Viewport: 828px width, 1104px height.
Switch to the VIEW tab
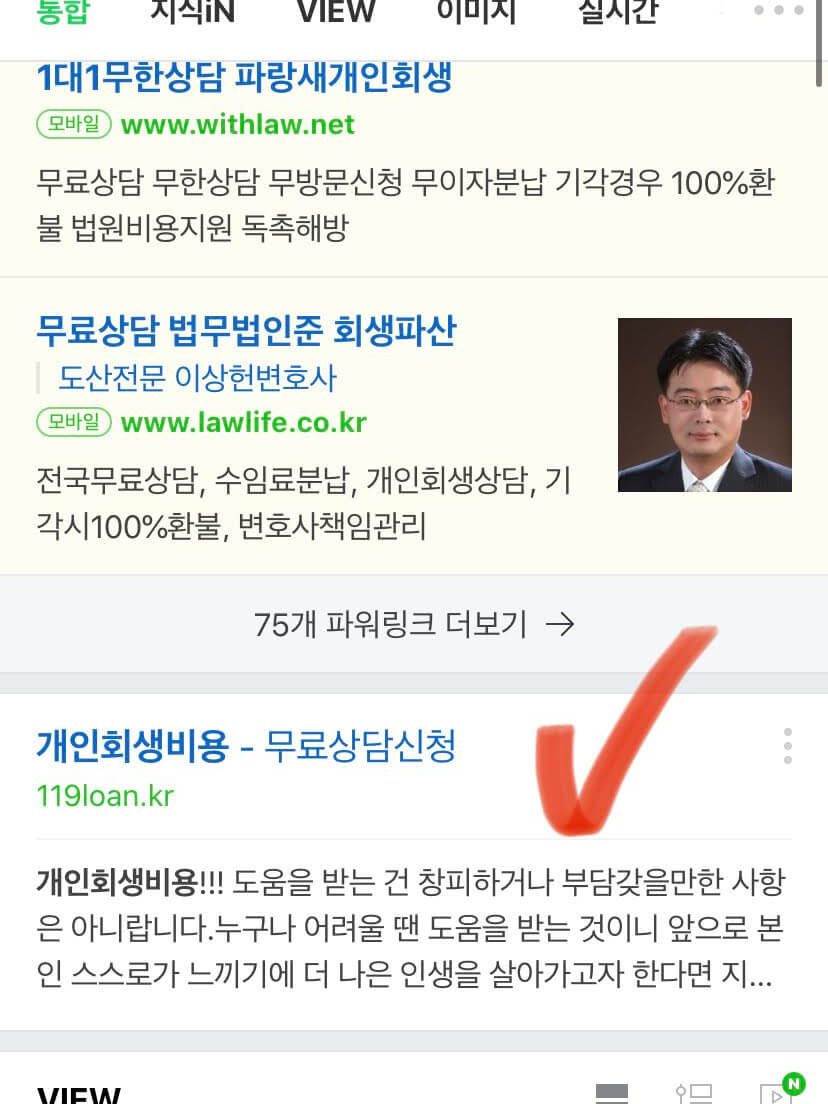tap(337, 12)
